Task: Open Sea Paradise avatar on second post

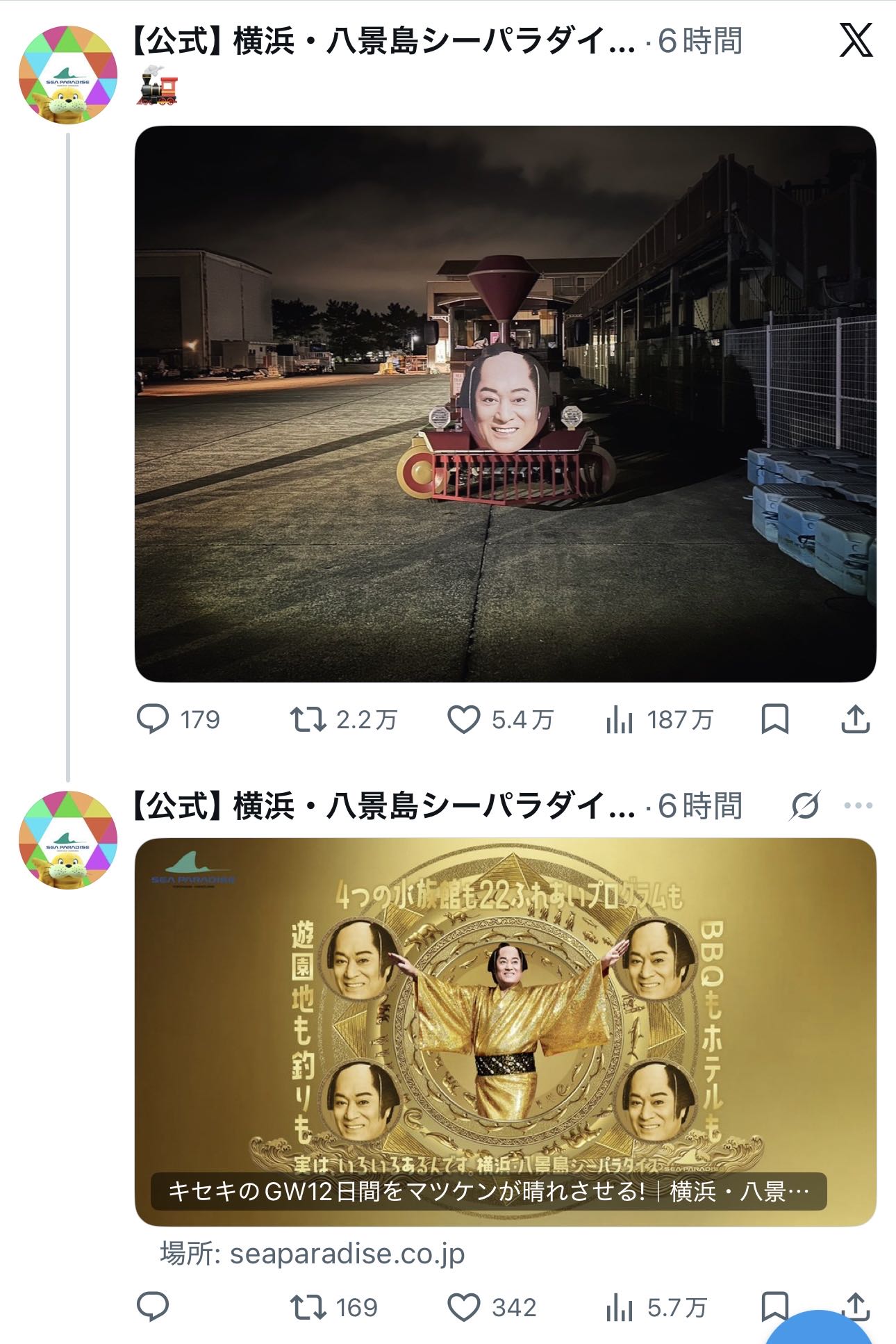Action: (x=68, y=839)
